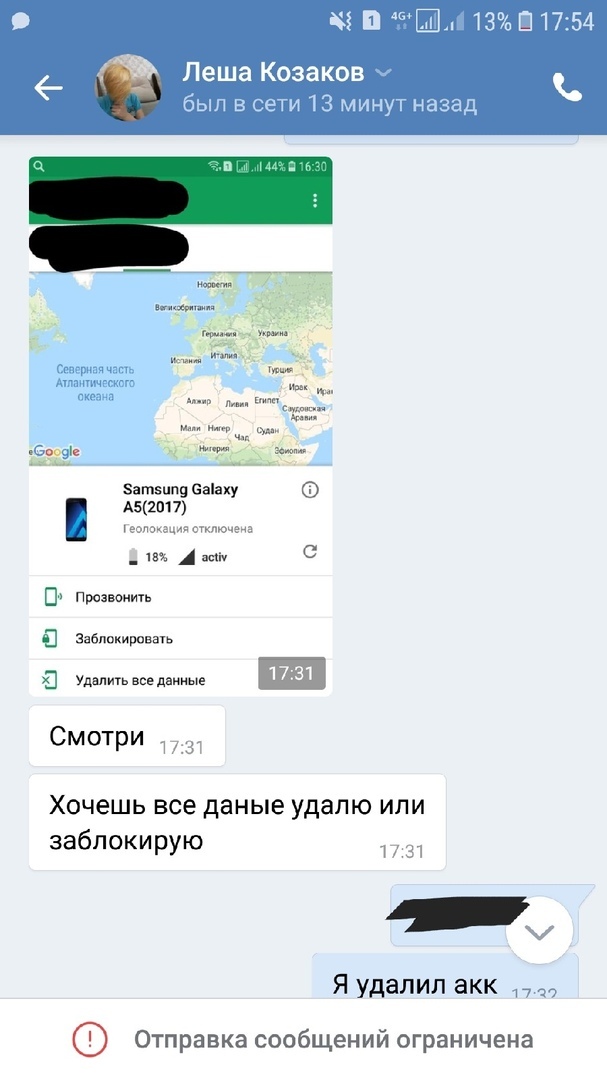The height and width of the screenshot is (1080, 607).
Task: Open Леша Козаков's profile avatar
Action: [x=129, y=88]
